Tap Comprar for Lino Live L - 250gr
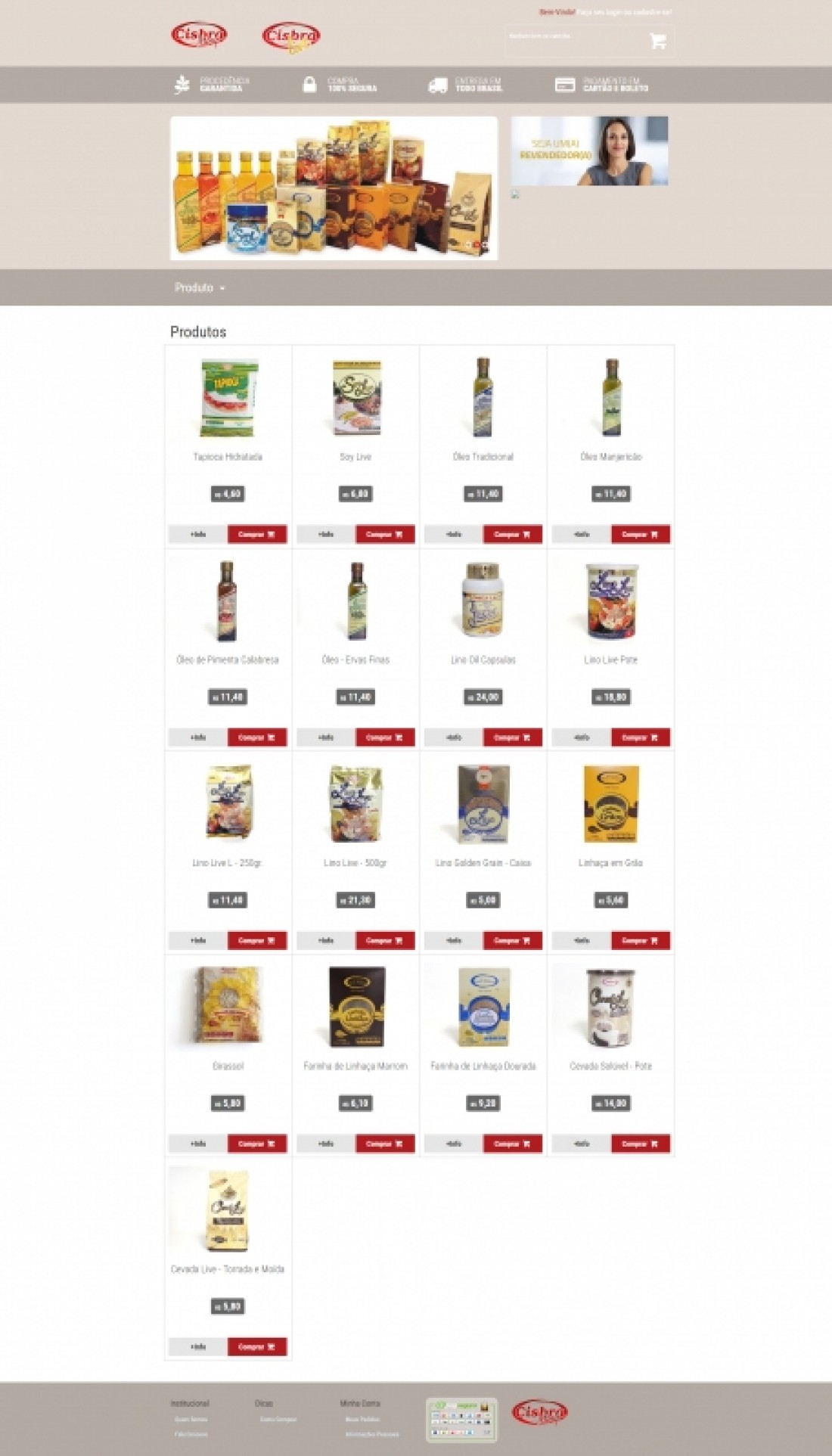Image resolution: width=832 pixels, height=1456 pixels. (x=257, y=940)
